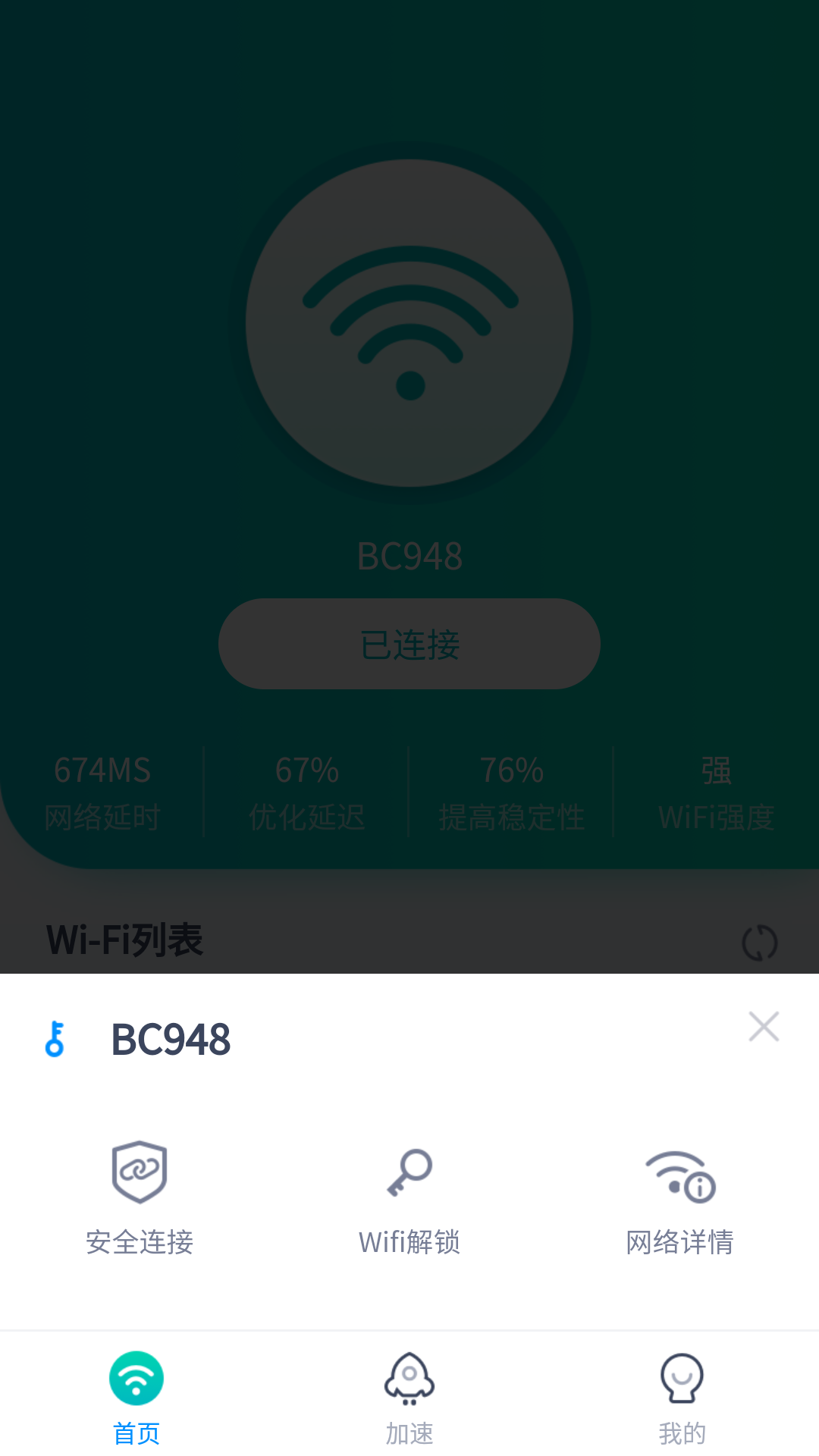The width and height of the screenshot is (819, 1456).
Task: Click the refresh icon beside Wi-Fi列表
Action: pyautogui.click(x=758, y=941)
